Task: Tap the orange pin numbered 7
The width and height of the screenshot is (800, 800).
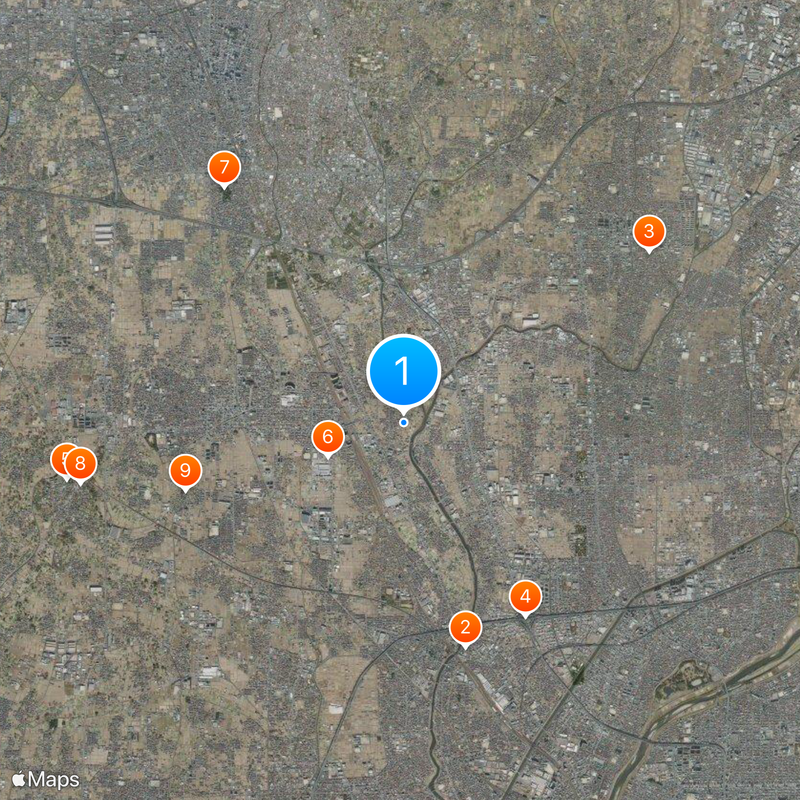Action: click(x=224, y=166)
